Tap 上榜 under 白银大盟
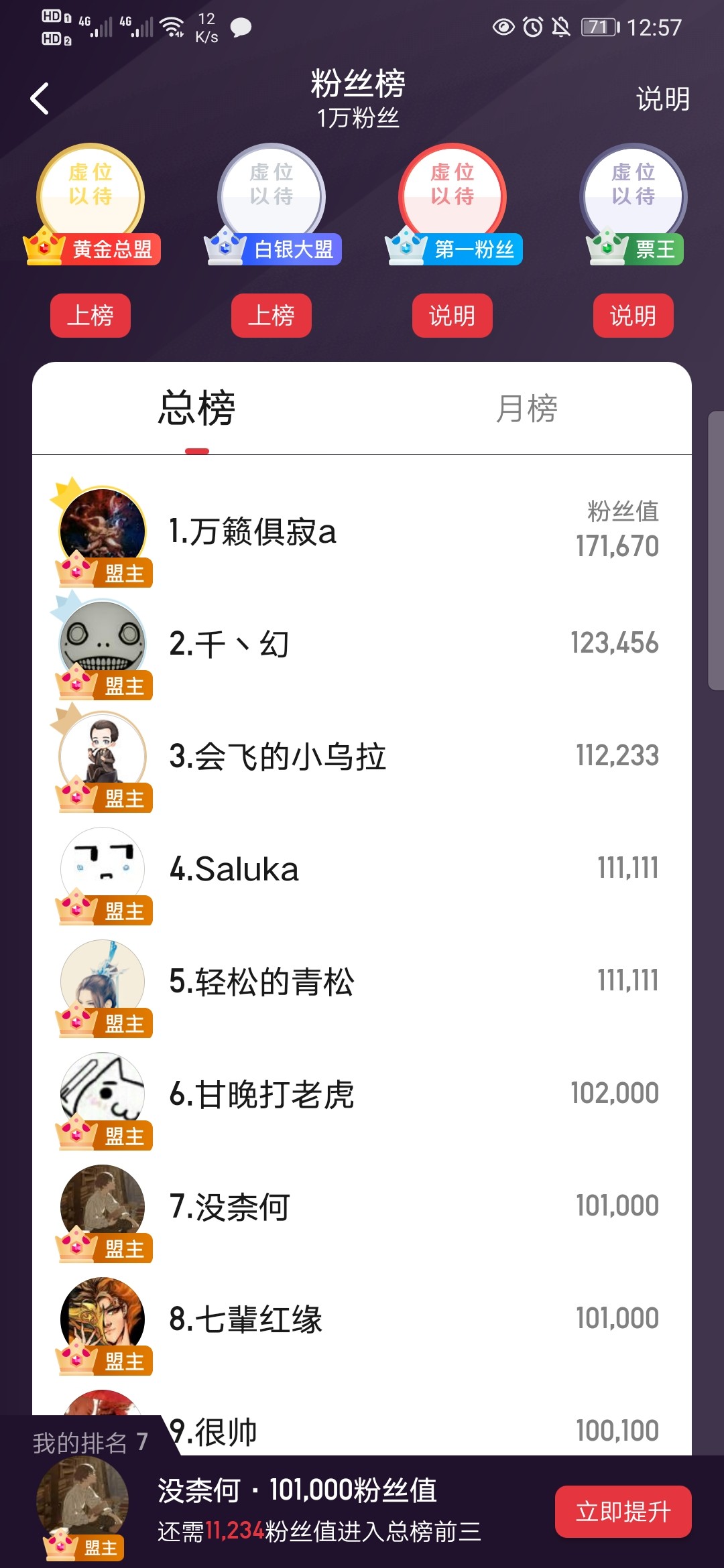 pyautogui.click(x=271, y=316)
